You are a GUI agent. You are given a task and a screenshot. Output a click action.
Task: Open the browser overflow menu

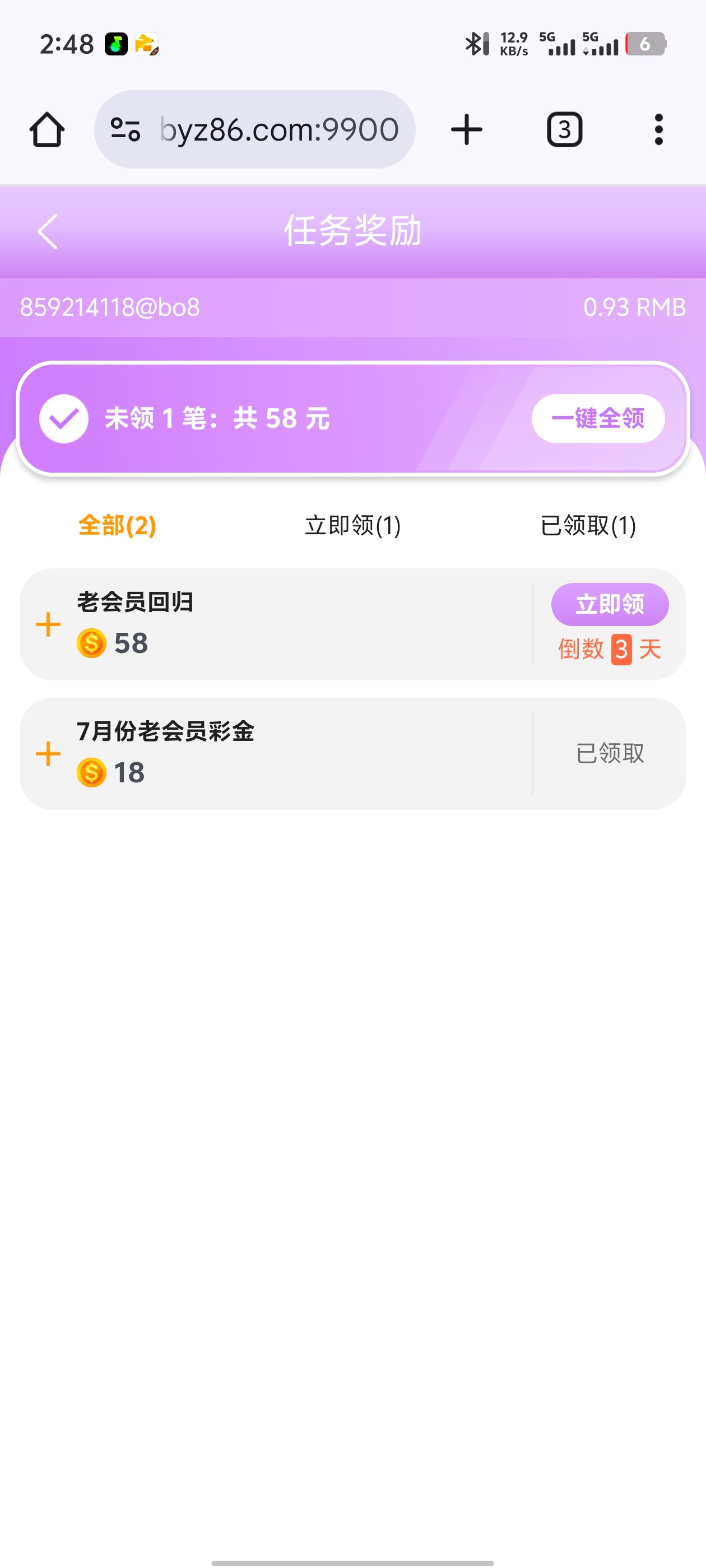point(658,130)
